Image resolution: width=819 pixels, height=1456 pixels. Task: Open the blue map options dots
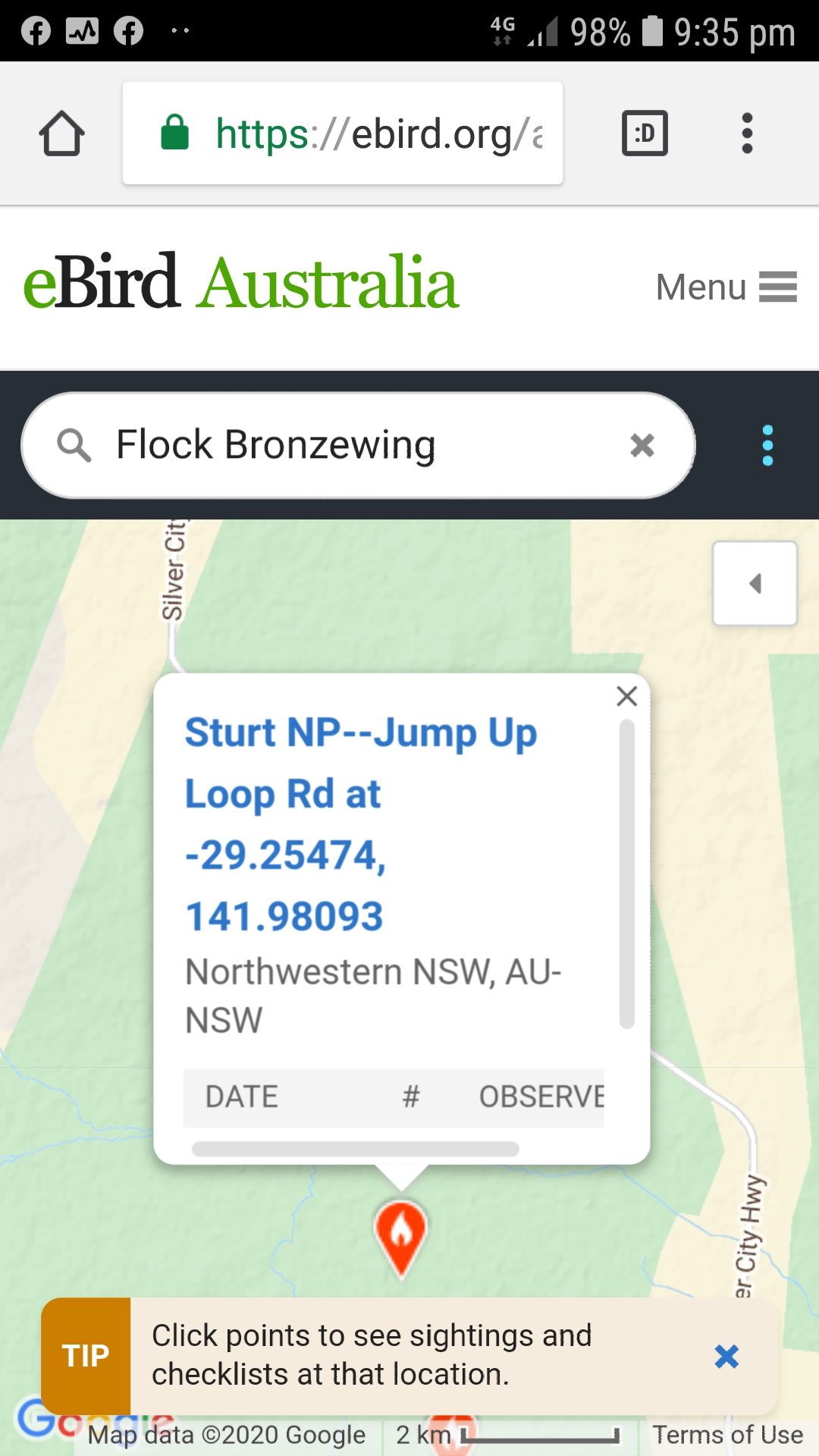(767, 445)
